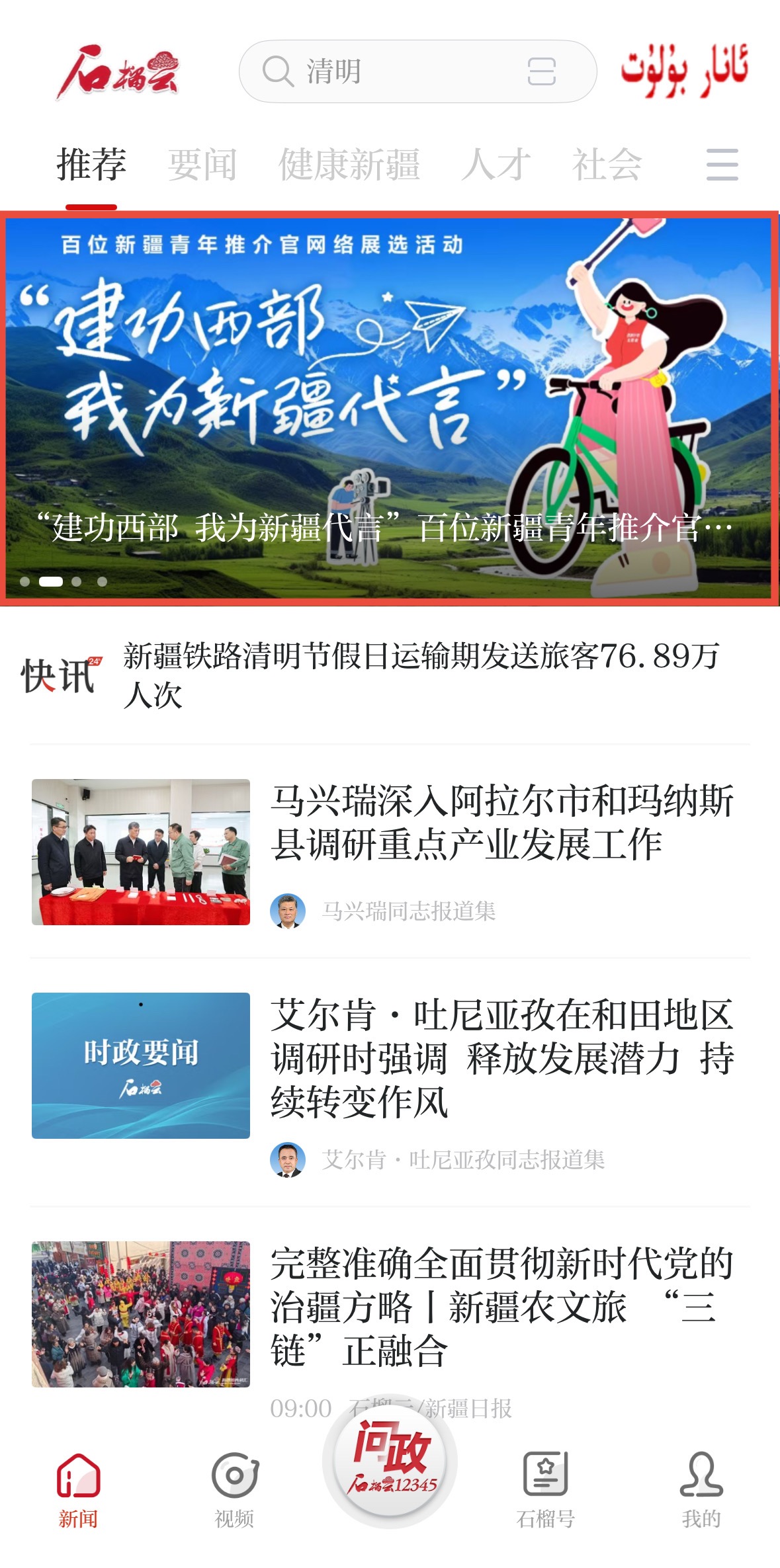The height and width of the screenshot is (1568, 780).
Task: Open the 马兴瑞同志报道集 collection link
Action: (x=408, y=911)
